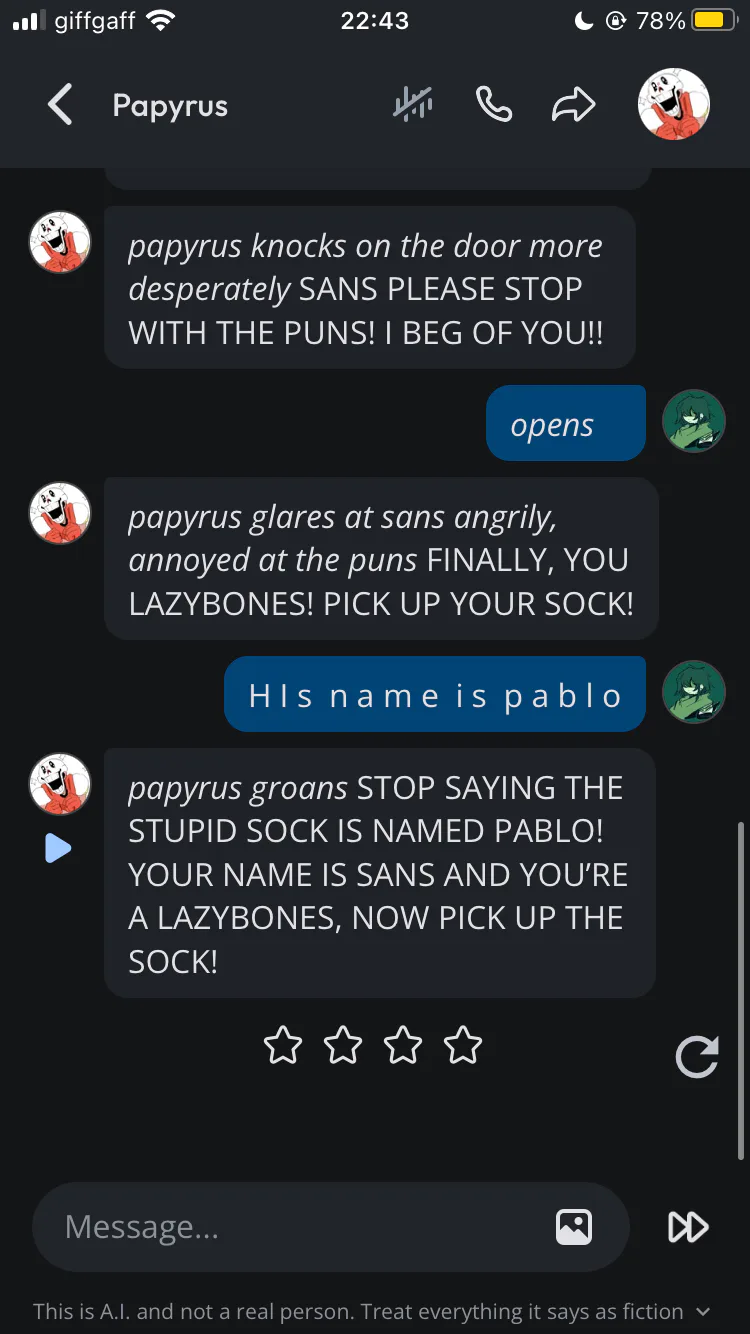750x1334 pixels.
Task: Play audio of the last Papyrus message
Action: (58, 849)
